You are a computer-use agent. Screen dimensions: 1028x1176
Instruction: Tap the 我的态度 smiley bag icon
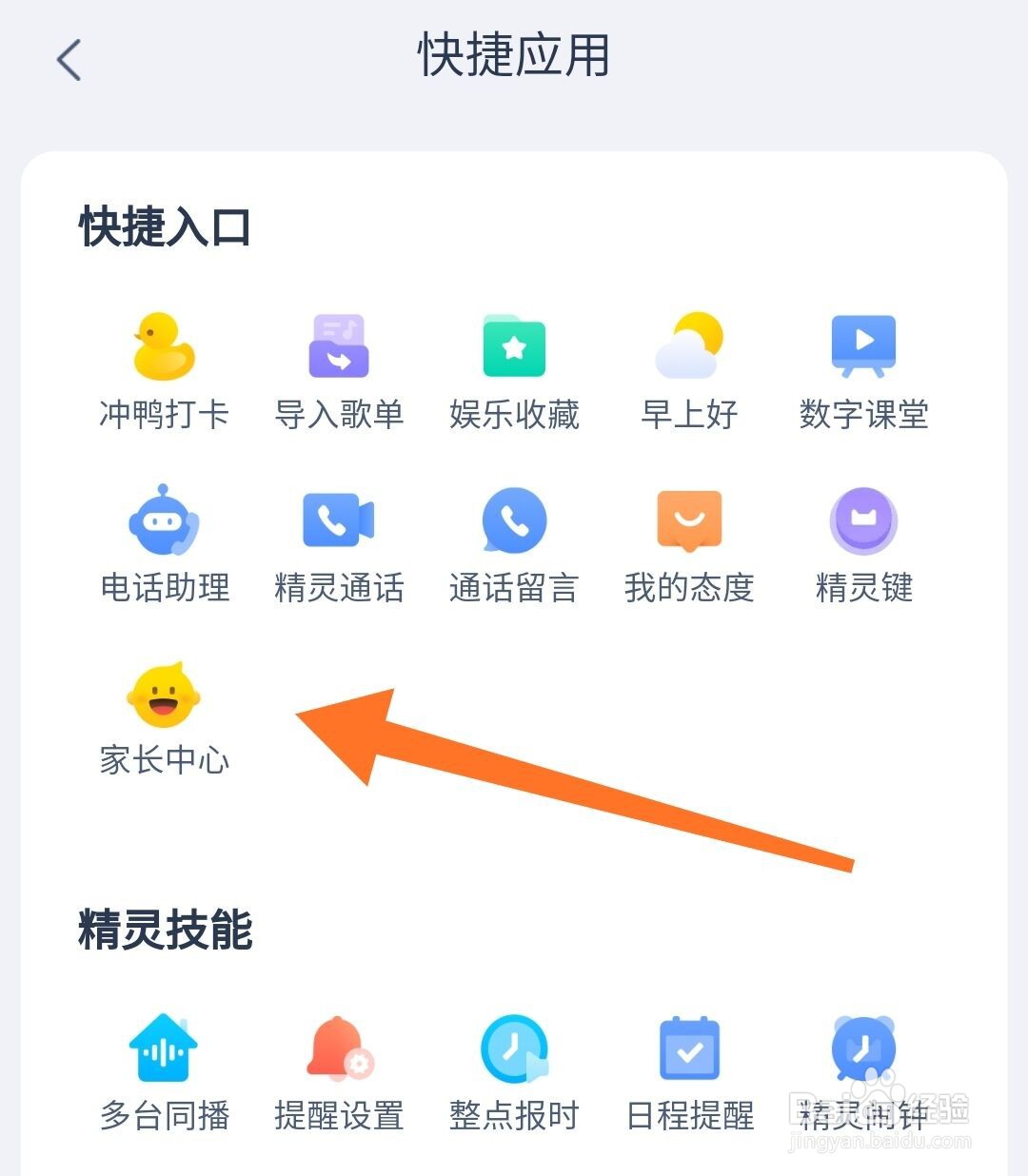(689, 520)
